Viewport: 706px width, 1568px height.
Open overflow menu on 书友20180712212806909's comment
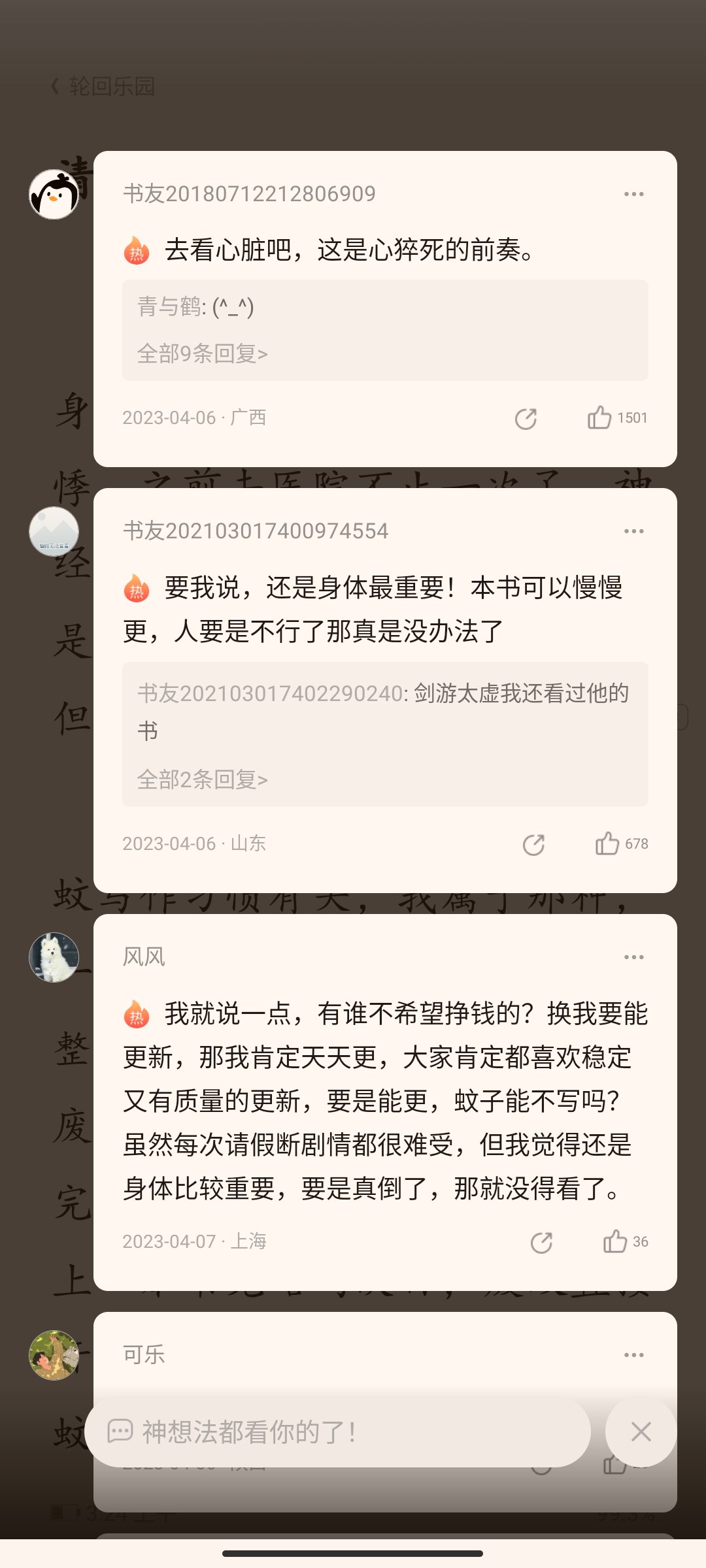pyautogui.click(x=633, y=194)
